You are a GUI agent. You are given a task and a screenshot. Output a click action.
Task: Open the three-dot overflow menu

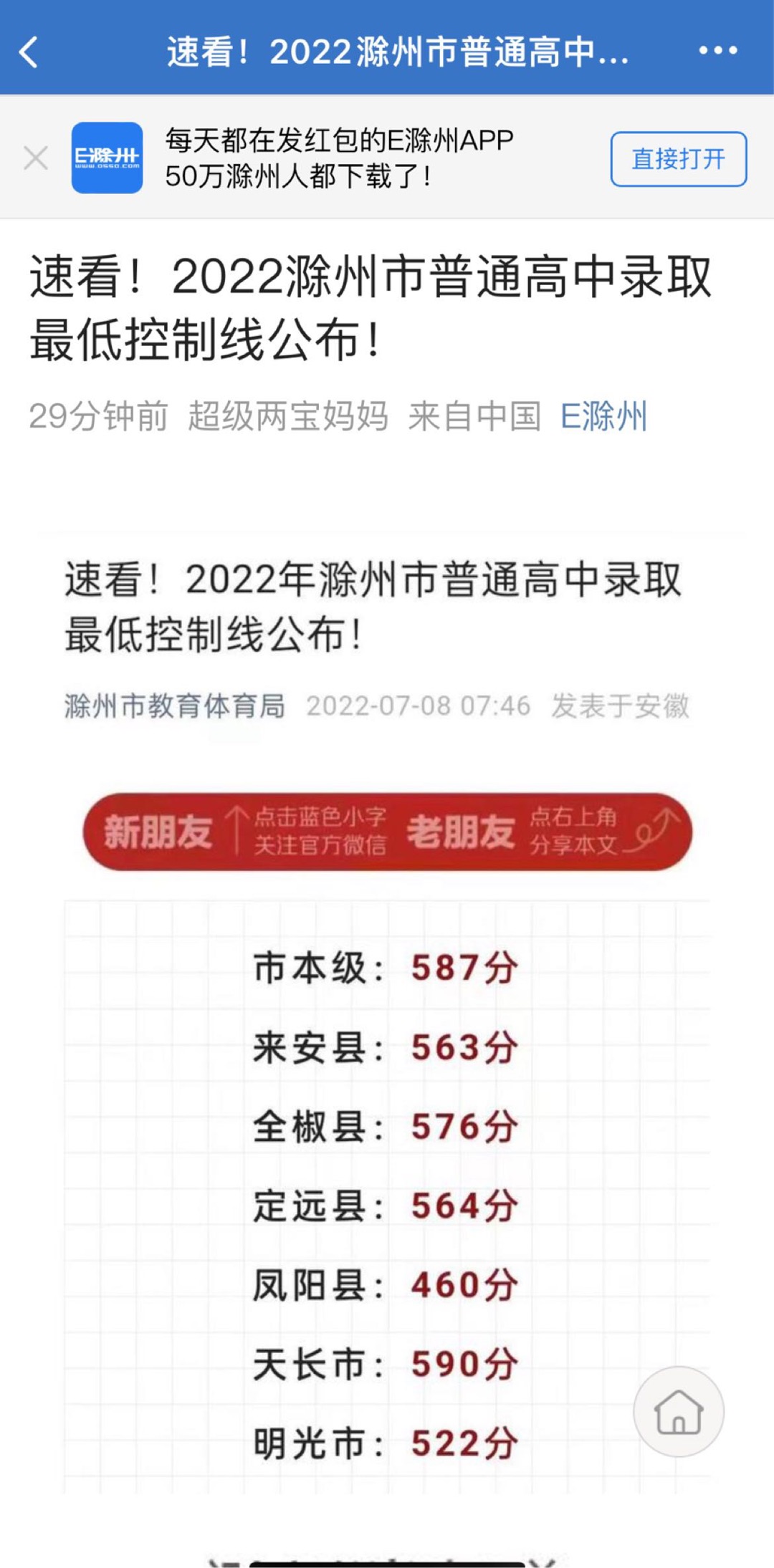(x=718, y=50)
